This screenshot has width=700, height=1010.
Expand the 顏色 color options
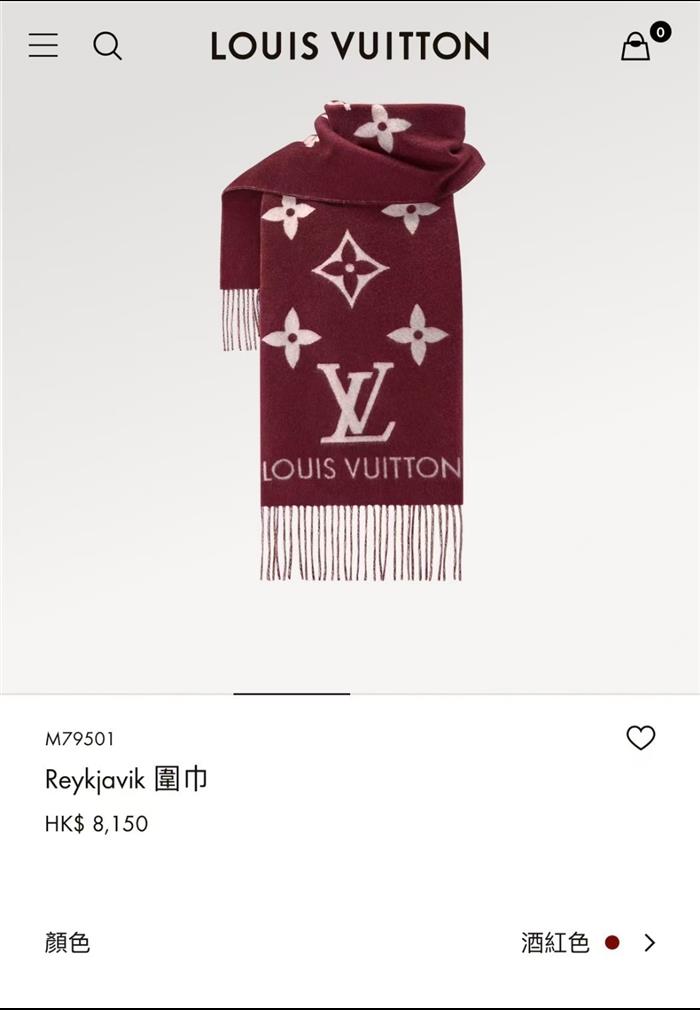coord(649,942)
